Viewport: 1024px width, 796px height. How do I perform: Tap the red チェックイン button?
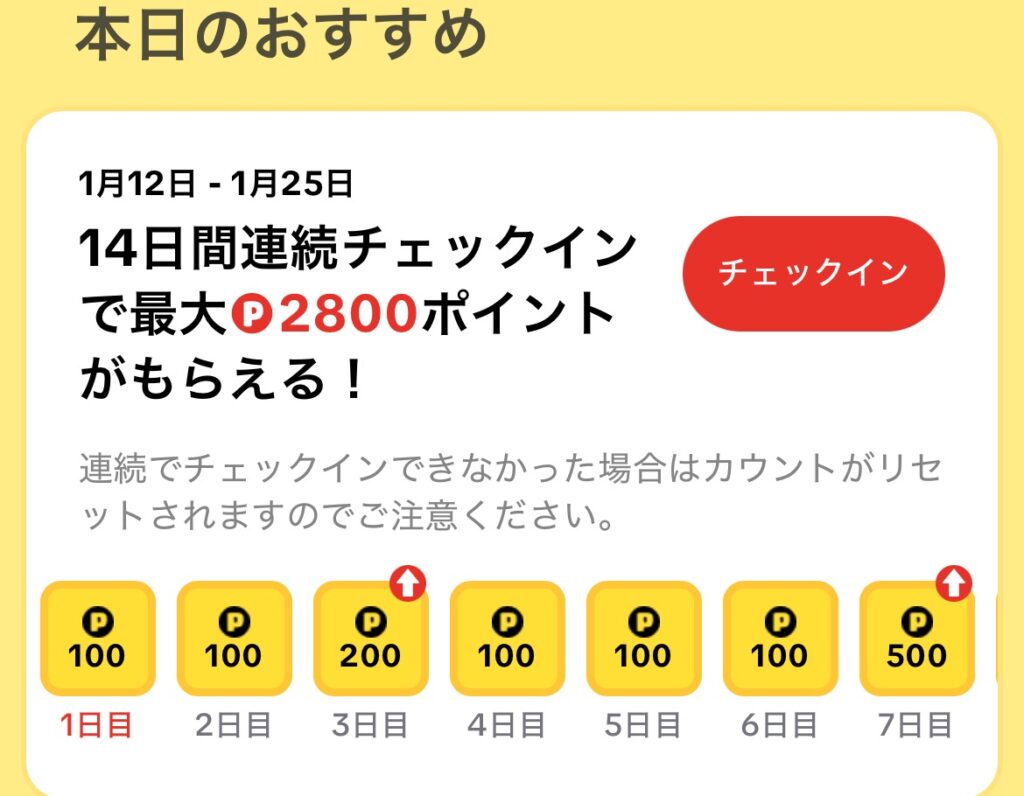click(x=813, y=273)
